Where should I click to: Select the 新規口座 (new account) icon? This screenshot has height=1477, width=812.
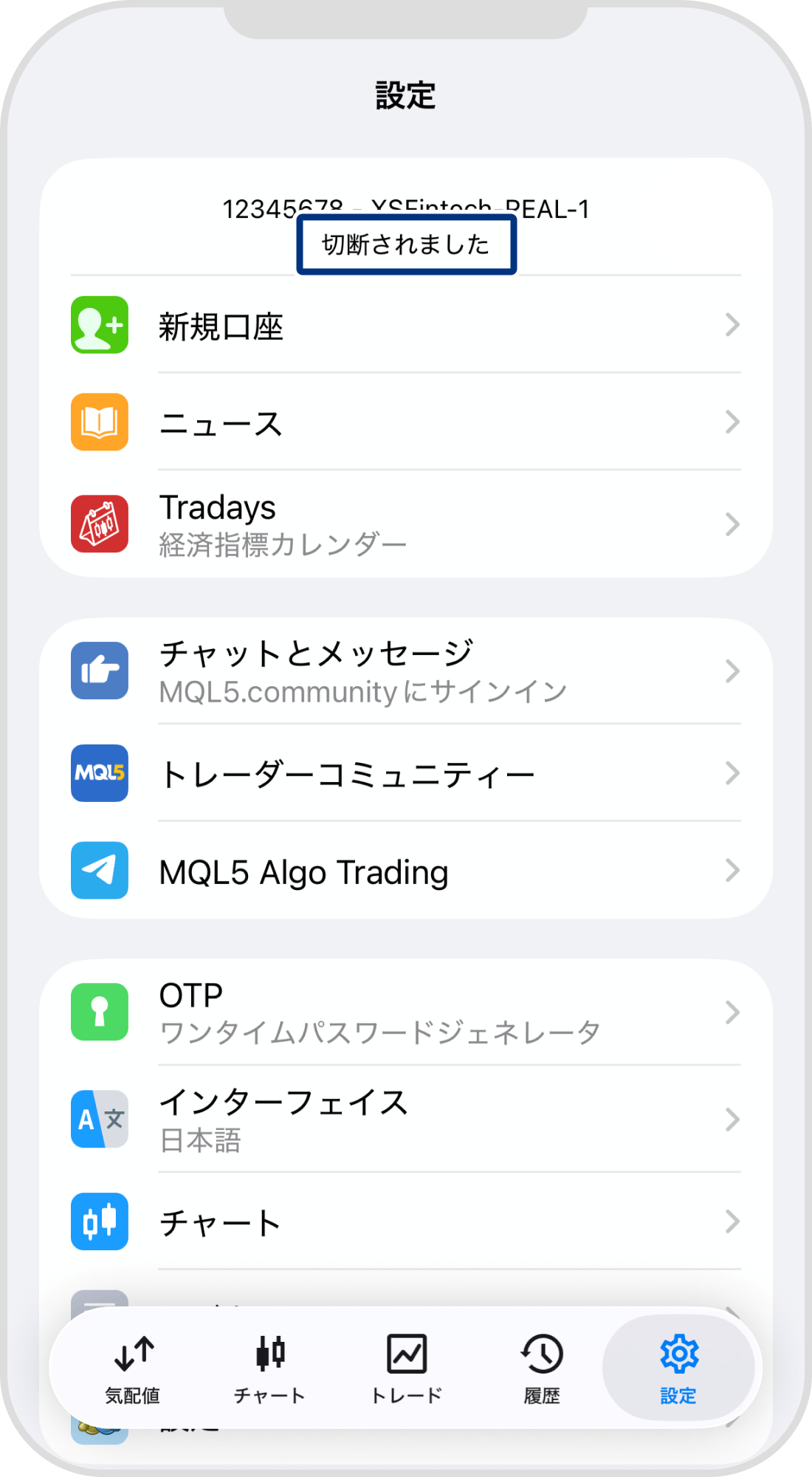click(x=98, y=325)
